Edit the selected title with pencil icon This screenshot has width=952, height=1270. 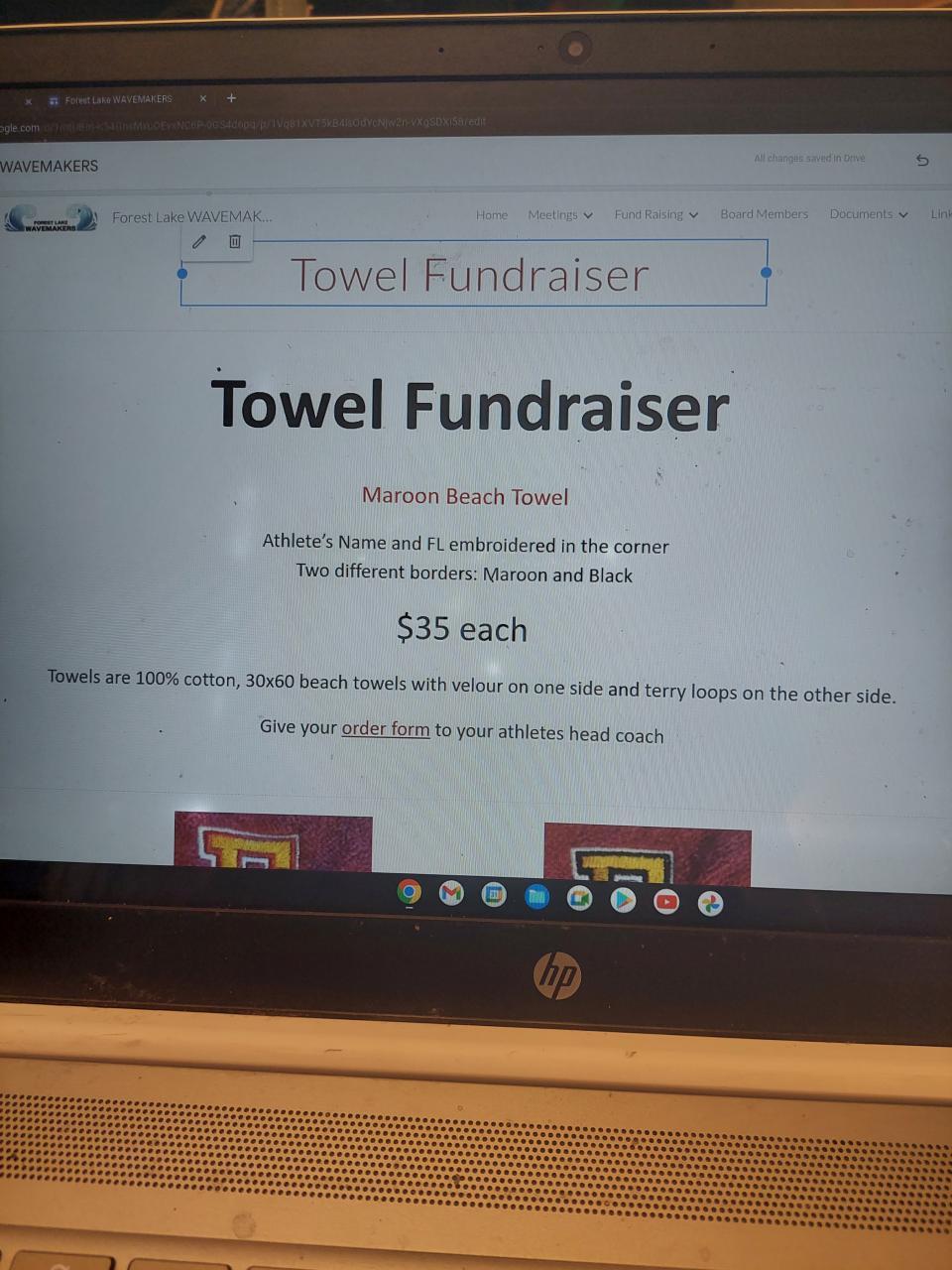(x=199, y=241)
